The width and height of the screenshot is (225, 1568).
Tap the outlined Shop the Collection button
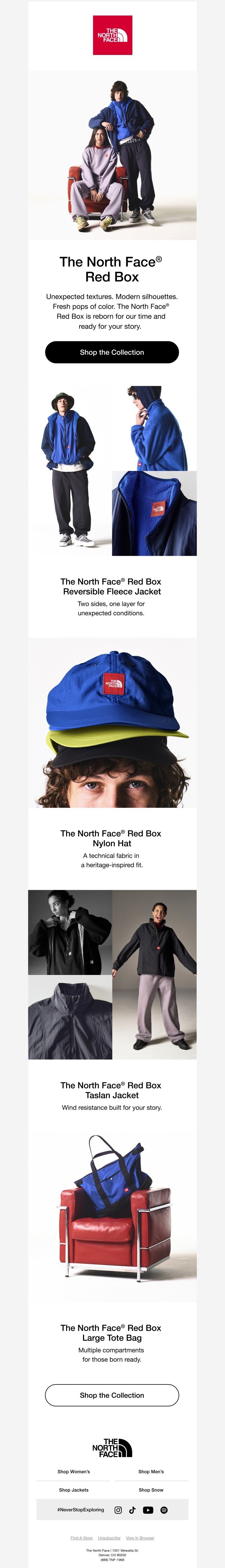coord(112,1395)
